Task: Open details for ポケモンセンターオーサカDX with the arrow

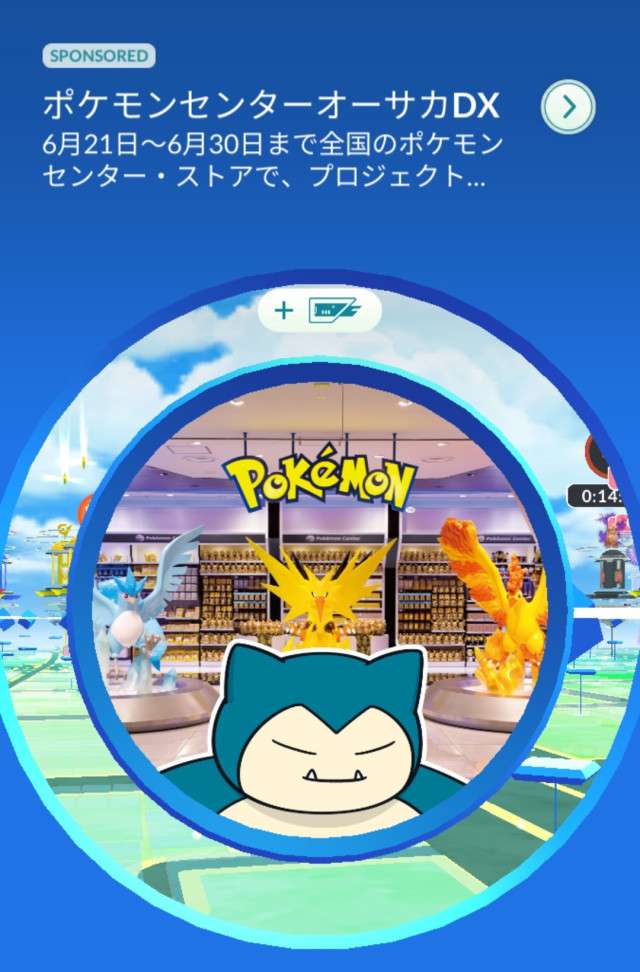Action: click(x=568, y=107)
